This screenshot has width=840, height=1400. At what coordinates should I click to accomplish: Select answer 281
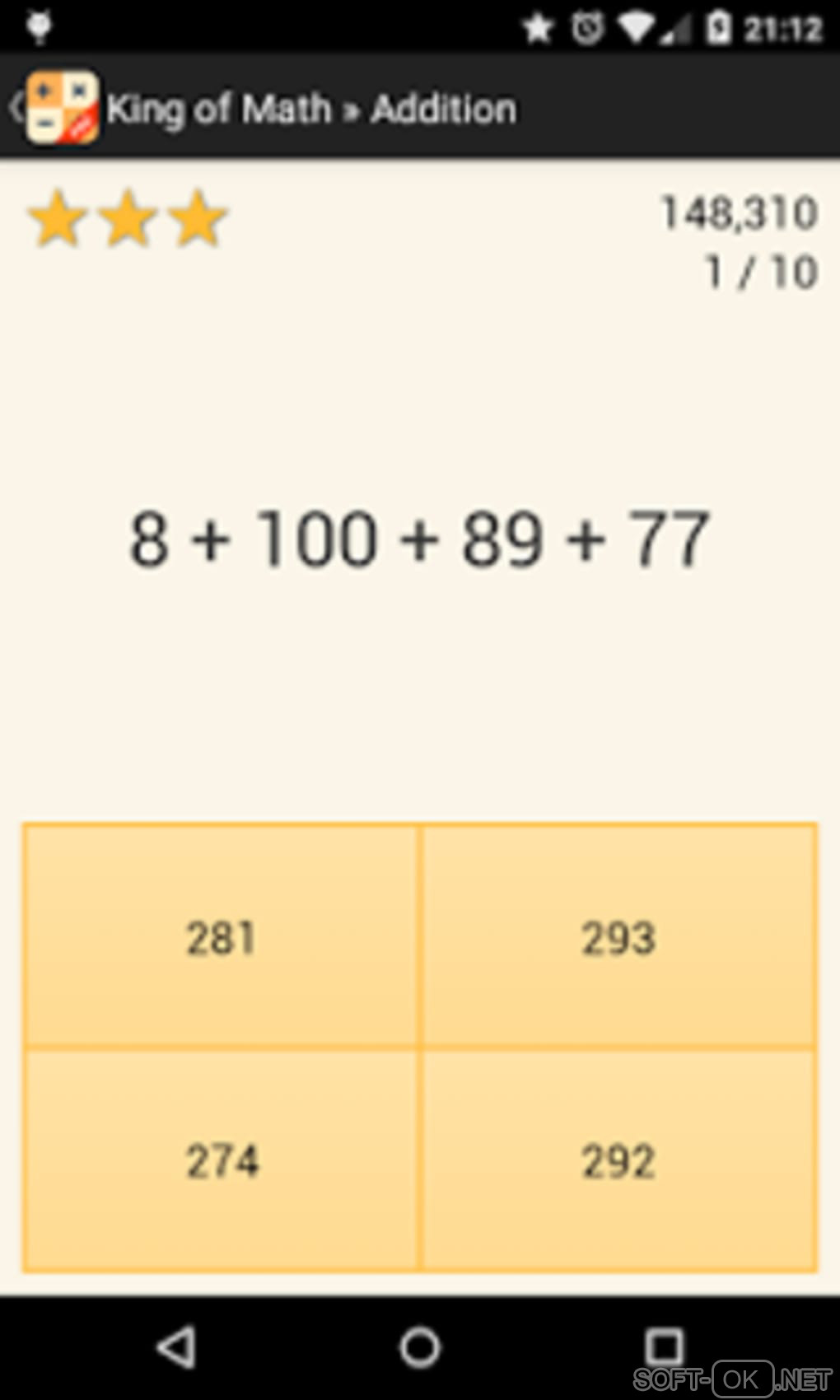coord(221,936)
